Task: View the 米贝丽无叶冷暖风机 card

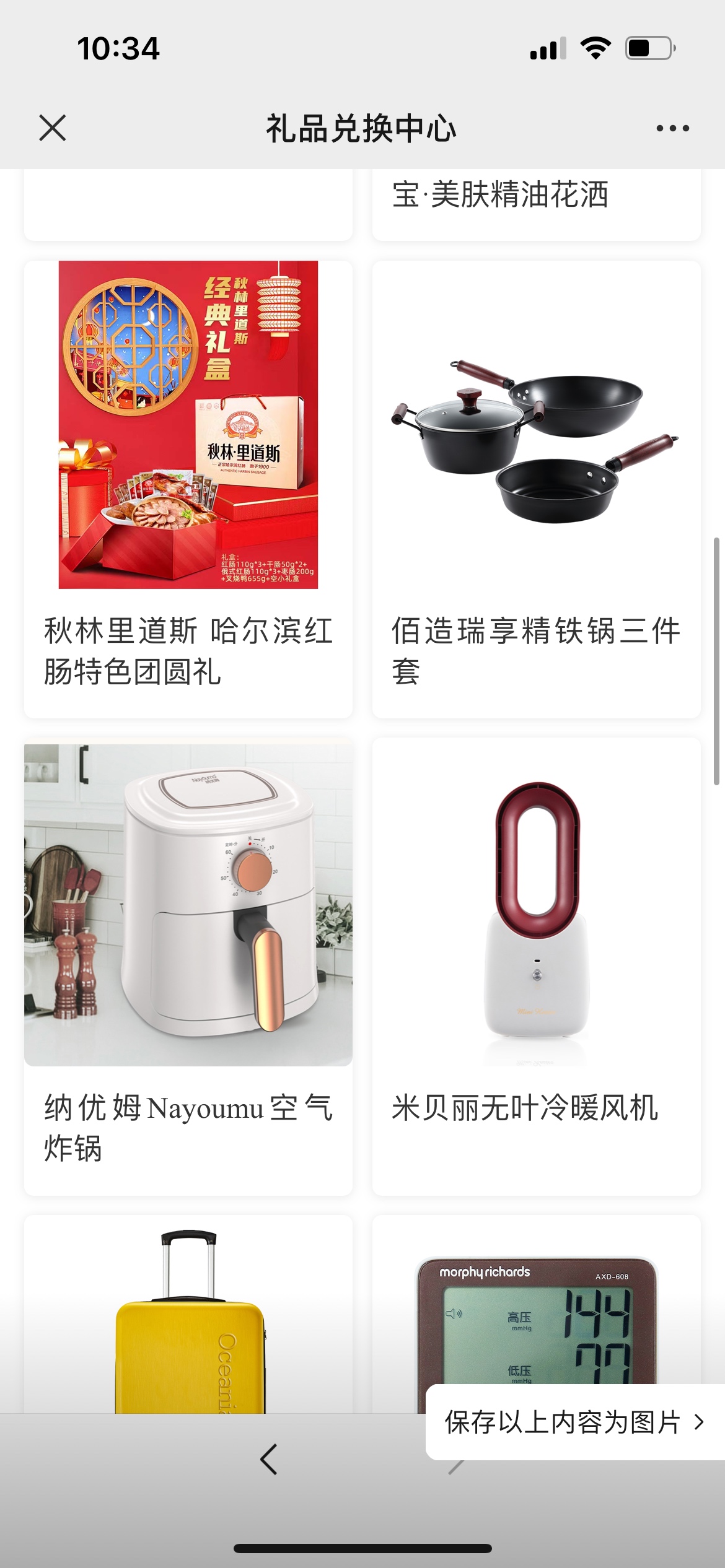Action: click(536, 965)
